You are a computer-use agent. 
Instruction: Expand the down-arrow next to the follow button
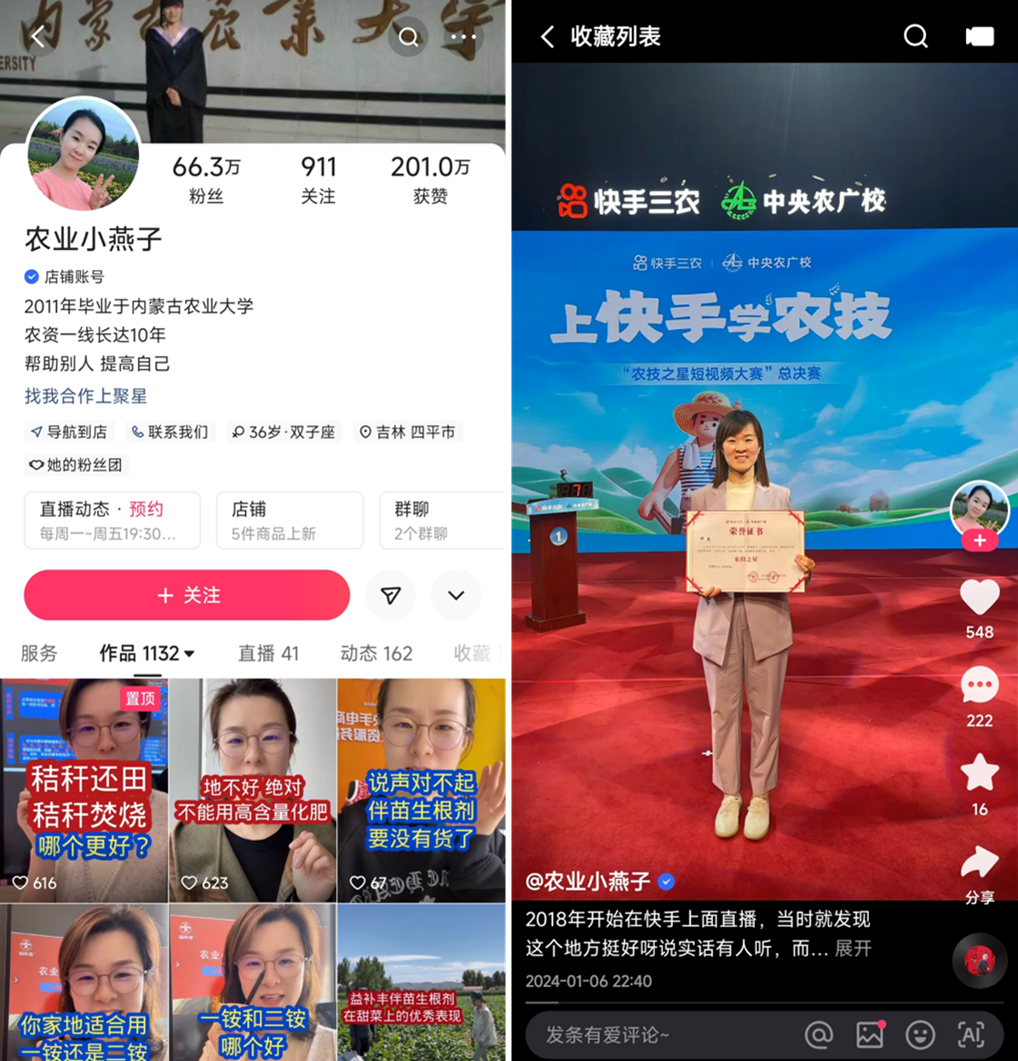[456, 595]
